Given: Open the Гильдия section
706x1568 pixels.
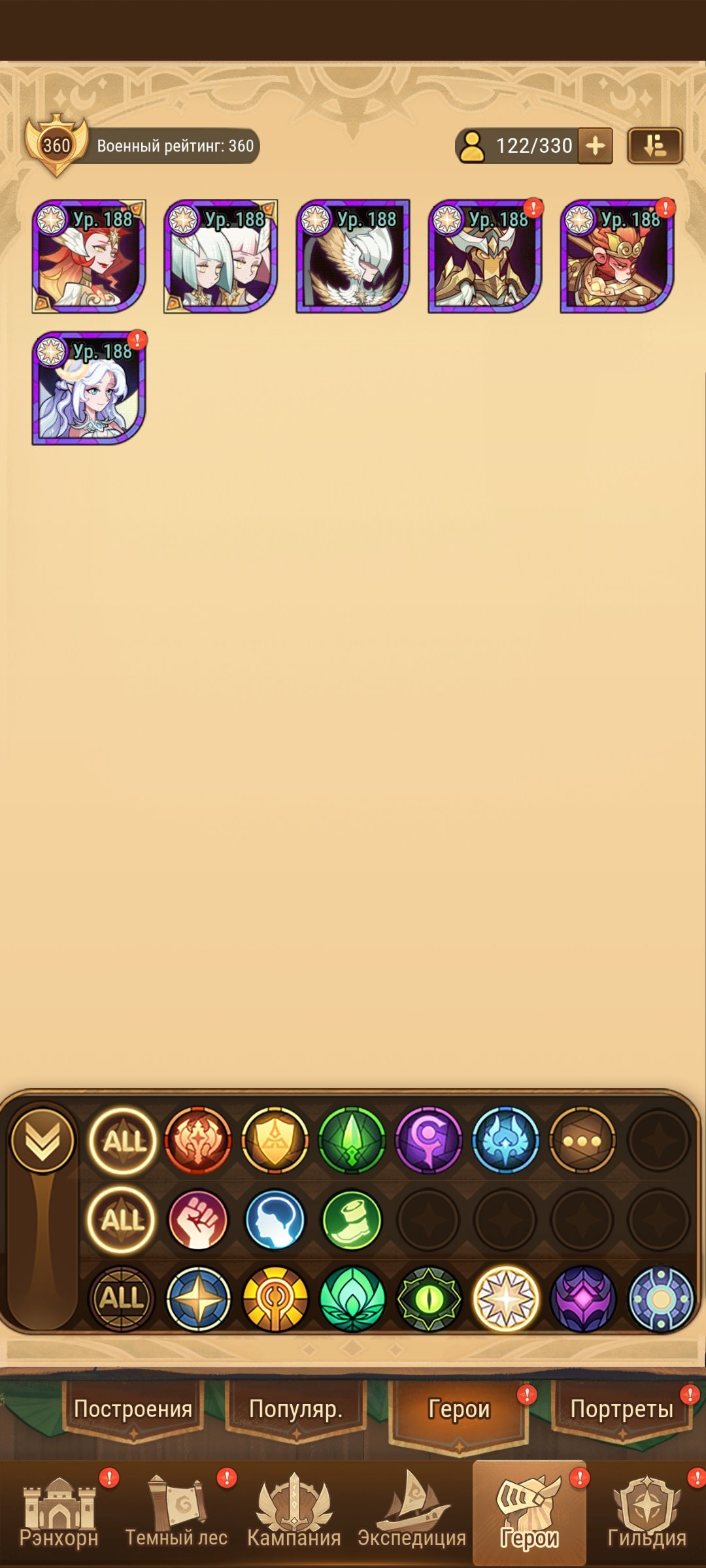Looking at the screenshot, I should coord(647,1516).
